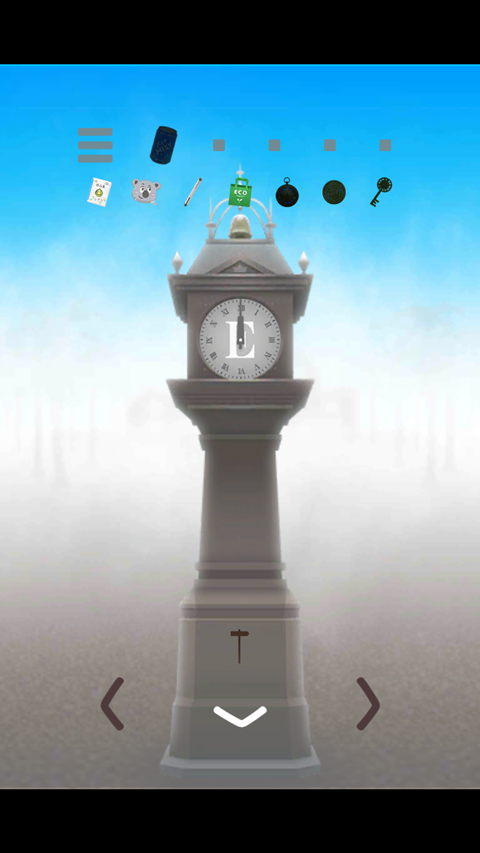This screenshot has height=853, width=480.
Task: Select the blue drink can item
Action: click(x=163, y=145)
